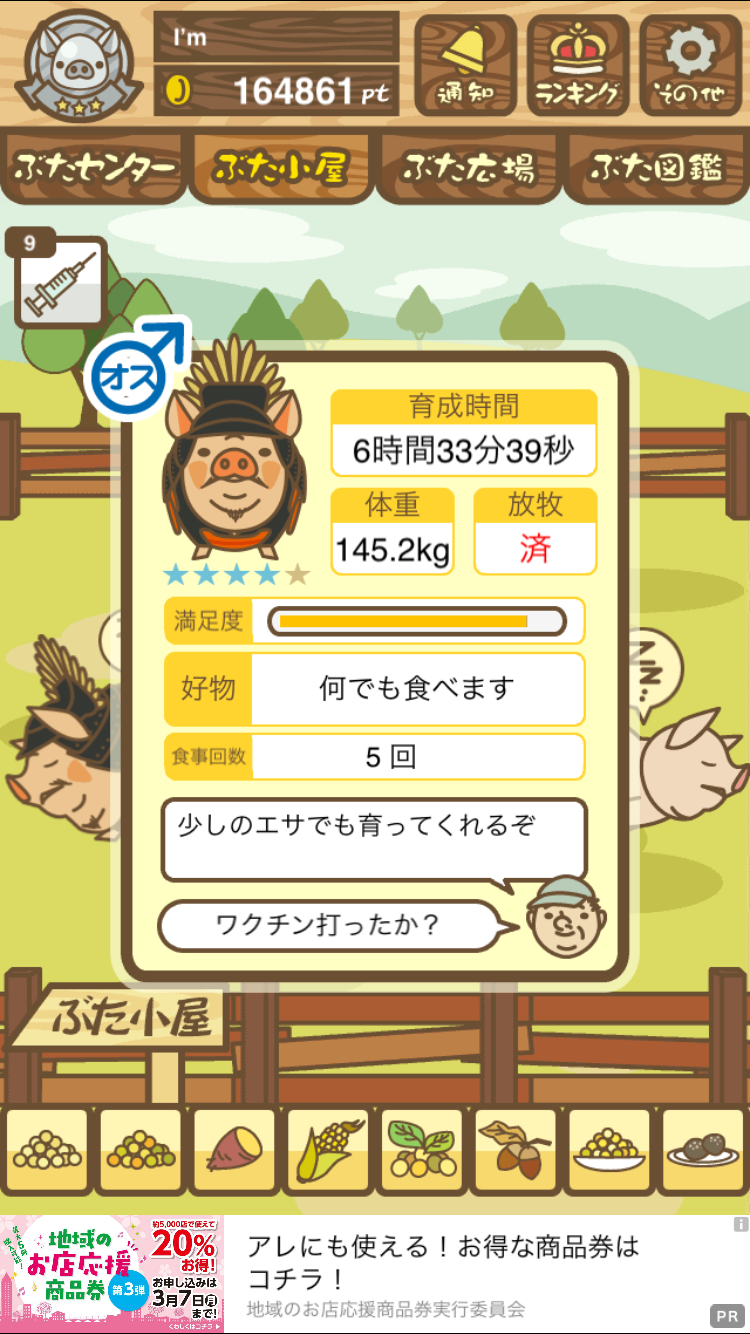The width and height of the screenshot is (750, 1334).
Task: Open the その他 settings gear
Action: (x=690, y=65)
